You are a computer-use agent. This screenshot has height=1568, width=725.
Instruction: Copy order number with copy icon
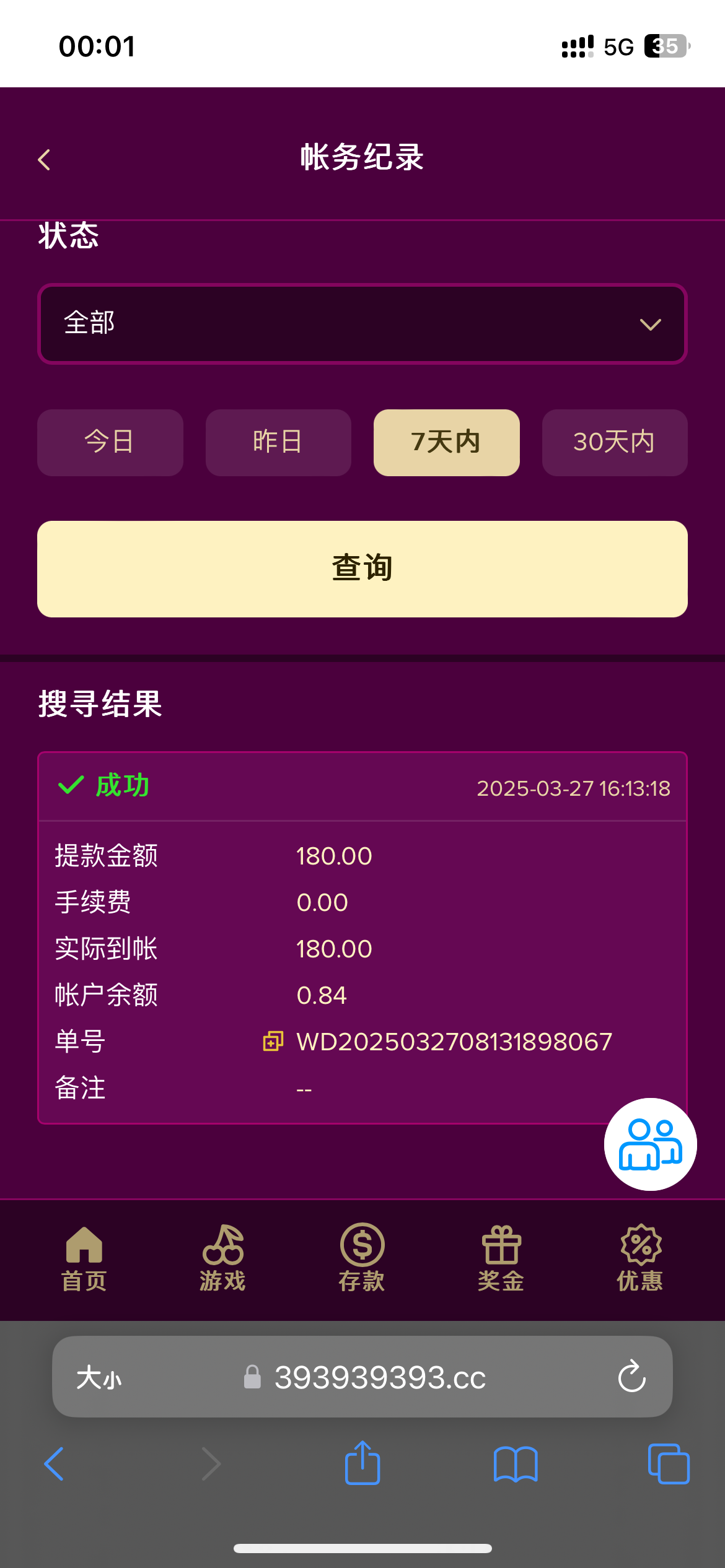point(273,1041)
